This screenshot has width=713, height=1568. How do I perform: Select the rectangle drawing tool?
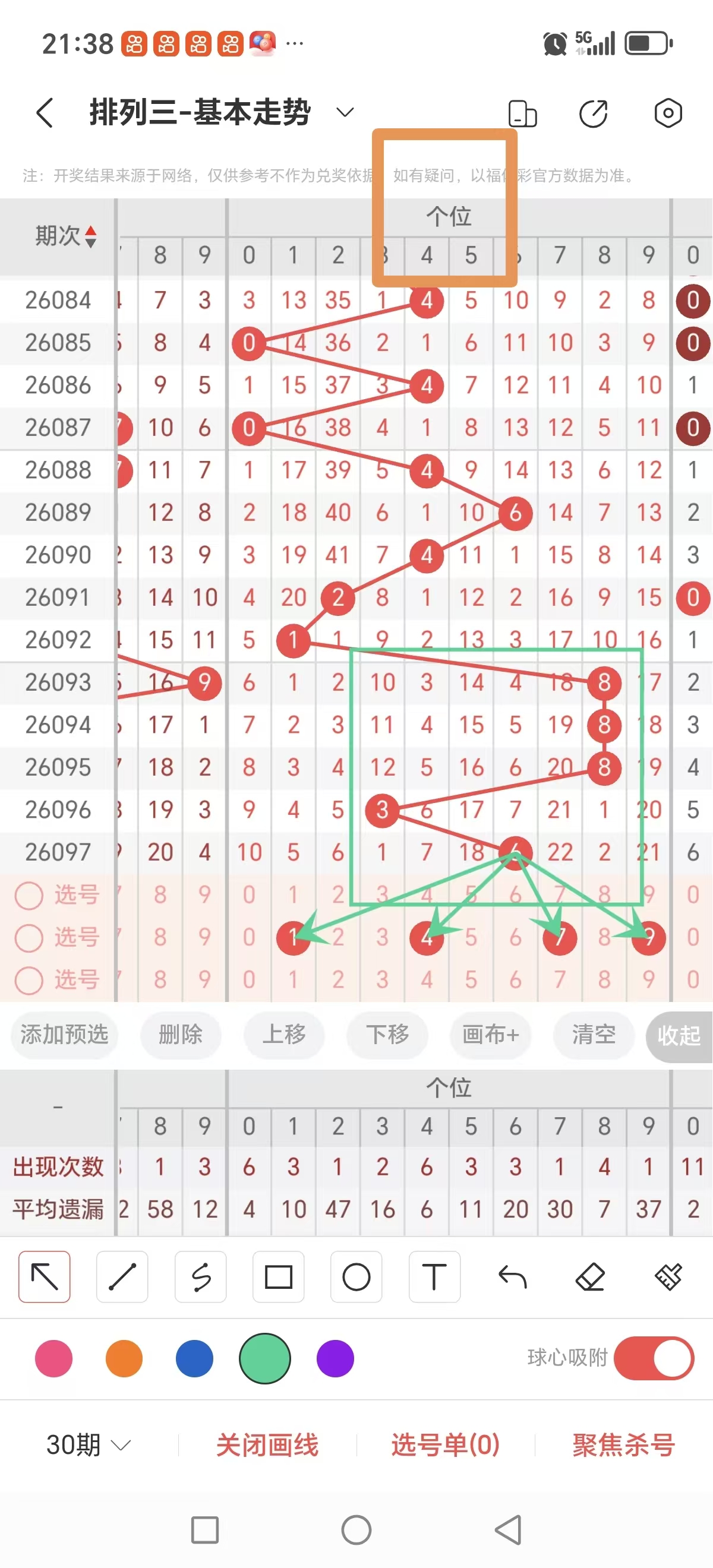point(278,1276)
